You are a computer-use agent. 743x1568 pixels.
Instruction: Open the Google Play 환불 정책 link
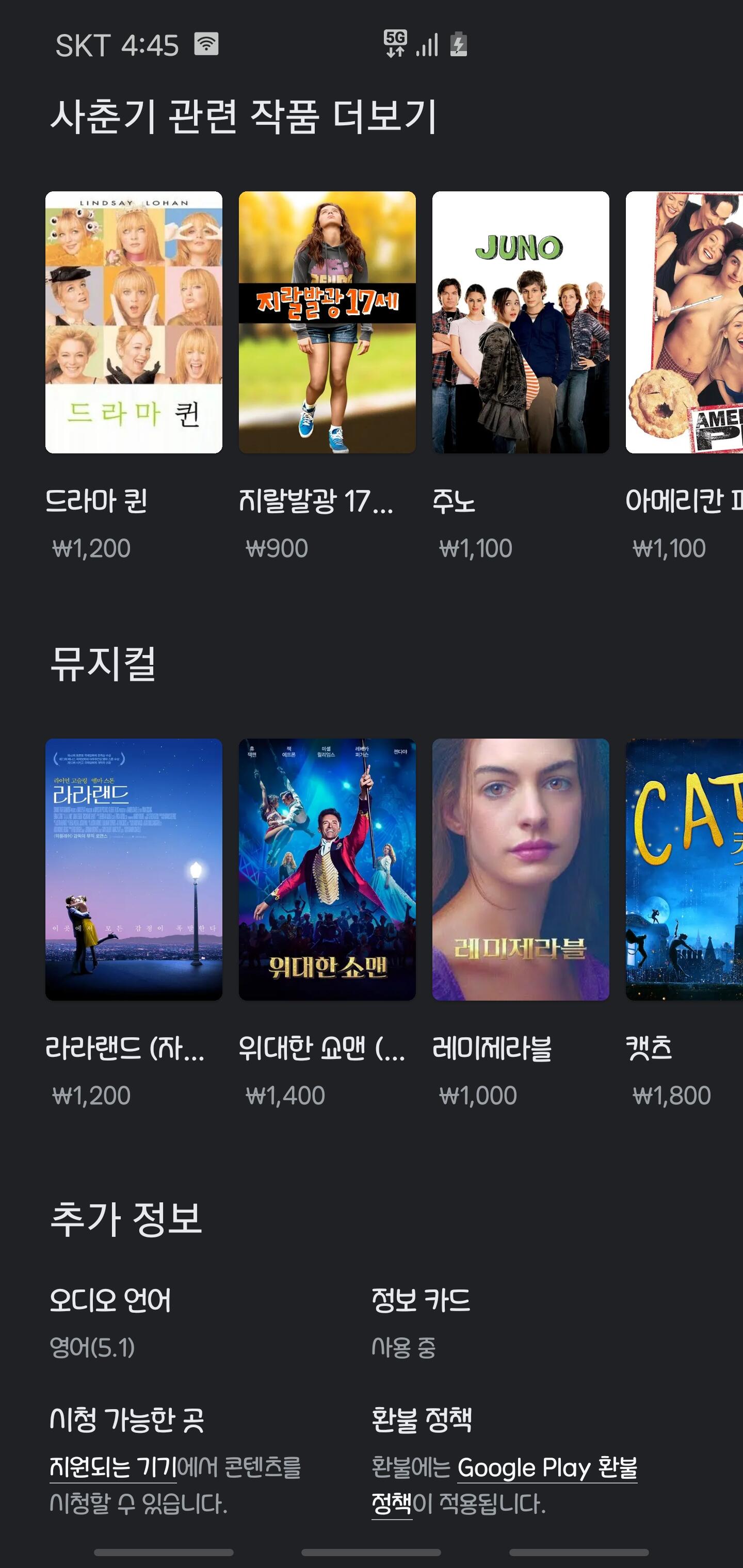(x=546, y=1467)
